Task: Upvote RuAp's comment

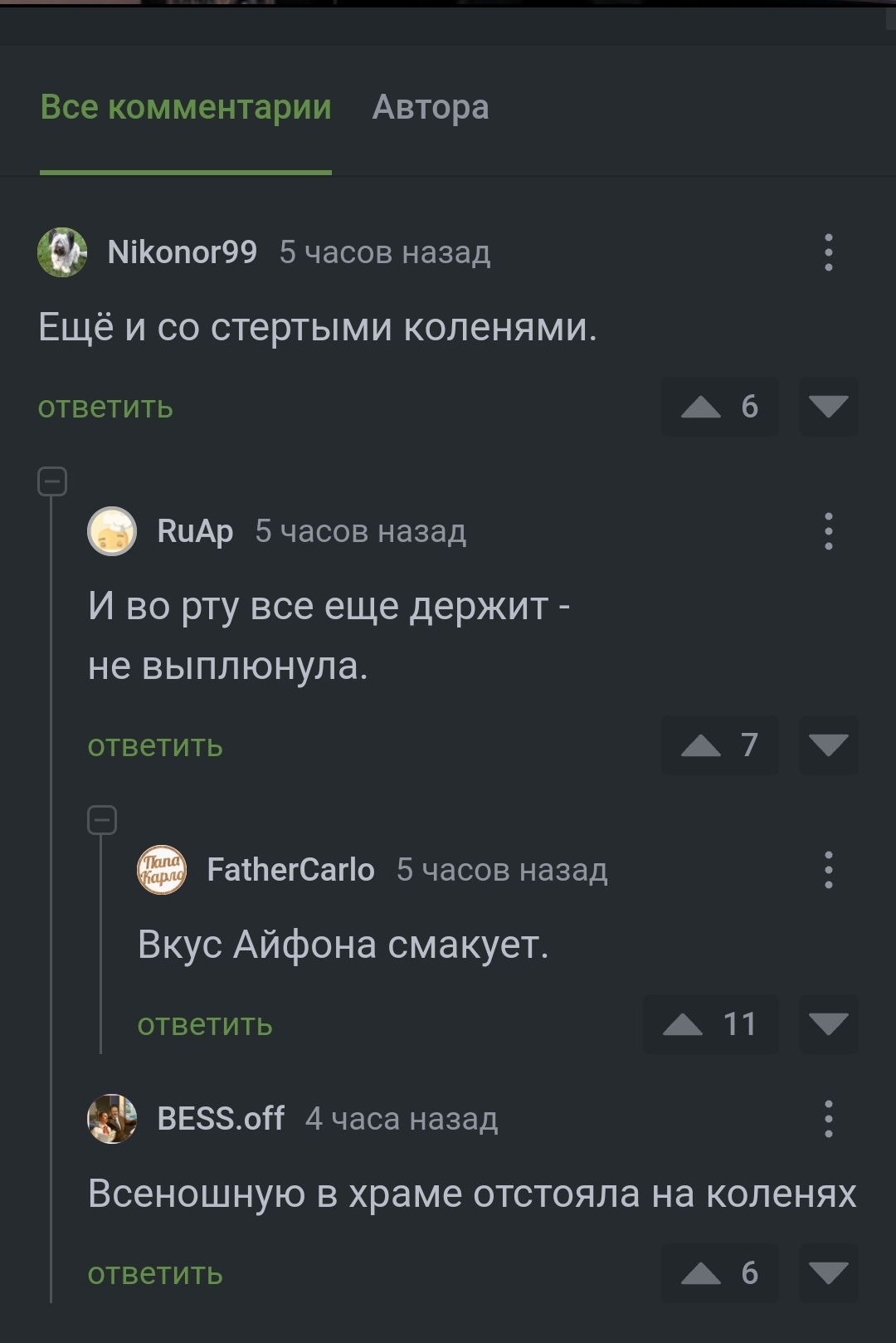Action: tap(701, 745)
